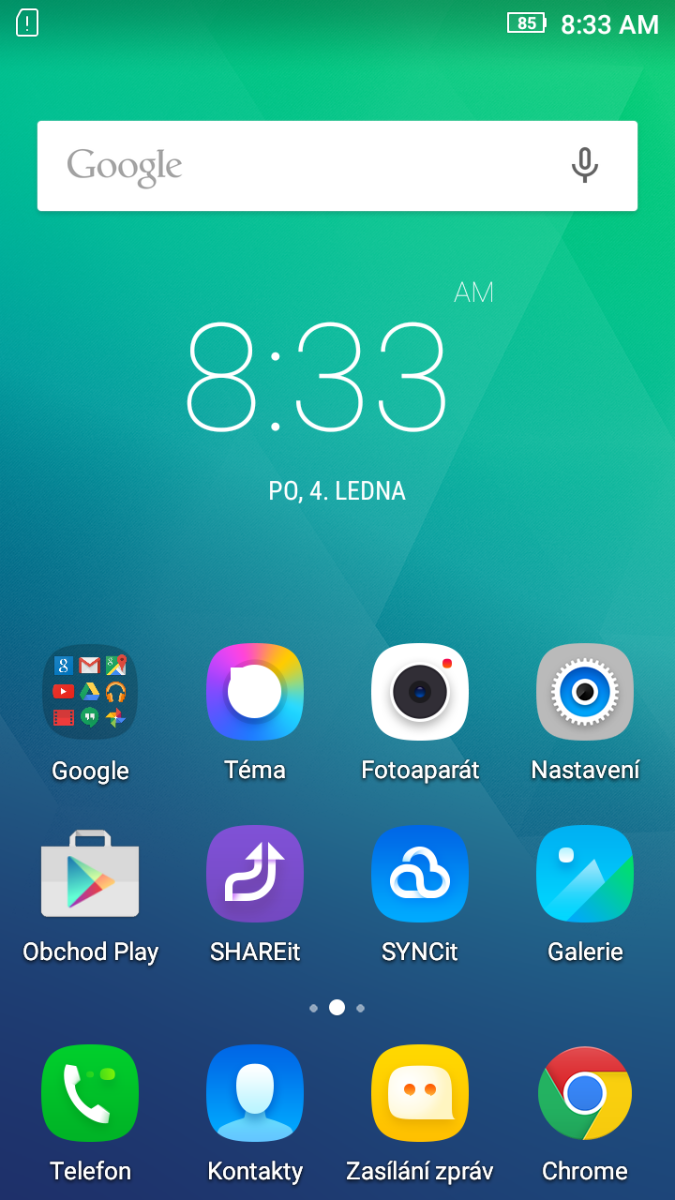Open the SHAREit app
The width and height of the screenshot is (675, 1200).
(x=255, y=874)
